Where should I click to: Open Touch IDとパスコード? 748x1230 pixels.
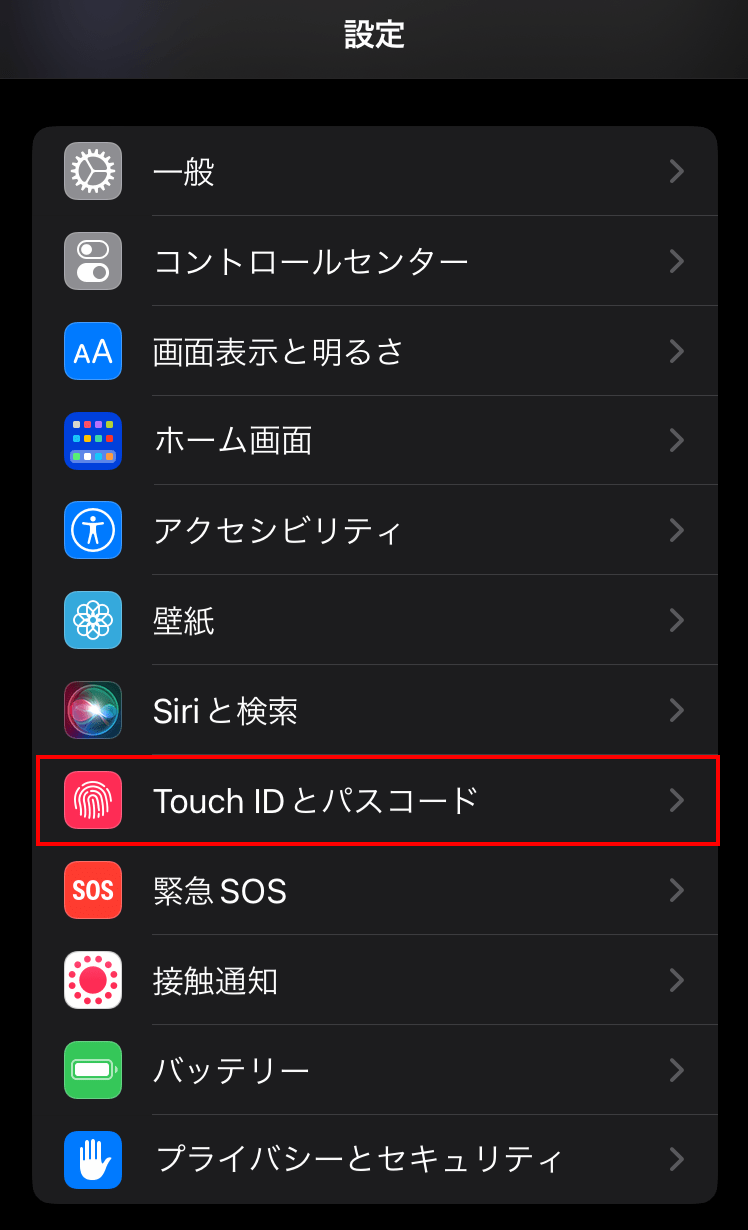pos(375,800)
